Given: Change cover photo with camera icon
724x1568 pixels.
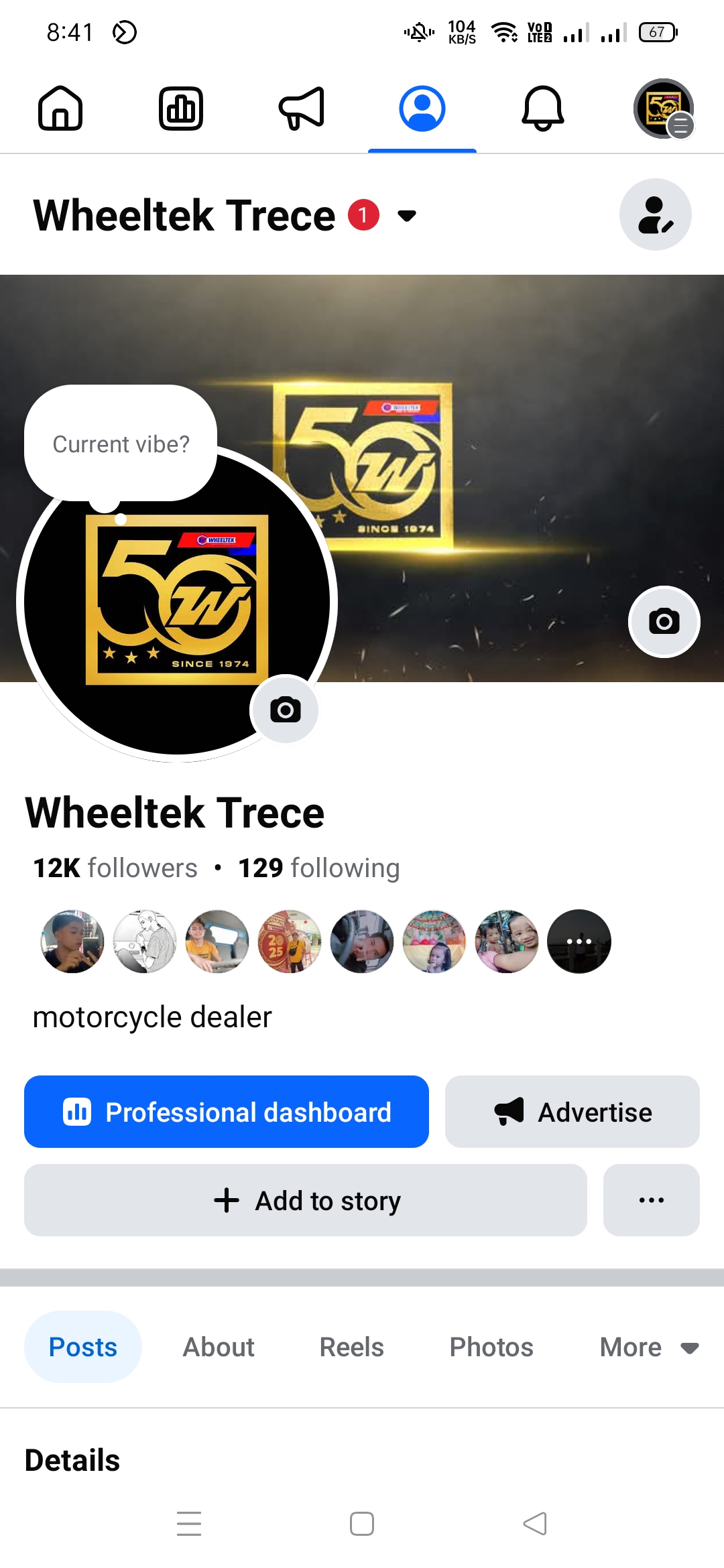Looking at the screenshot, I should (x=664, y=621).
